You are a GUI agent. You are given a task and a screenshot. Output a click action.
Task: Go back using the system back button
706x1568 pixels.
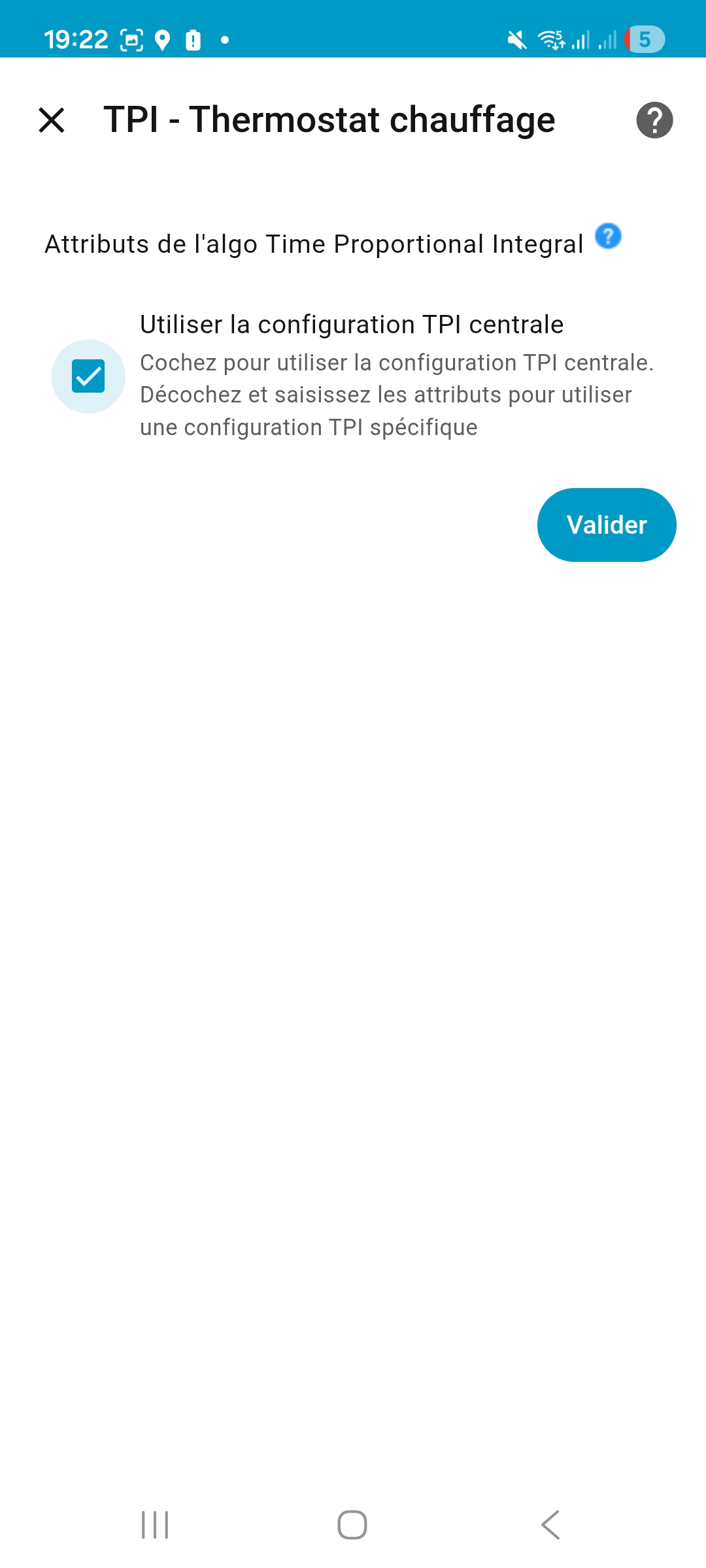(550, 1525)
